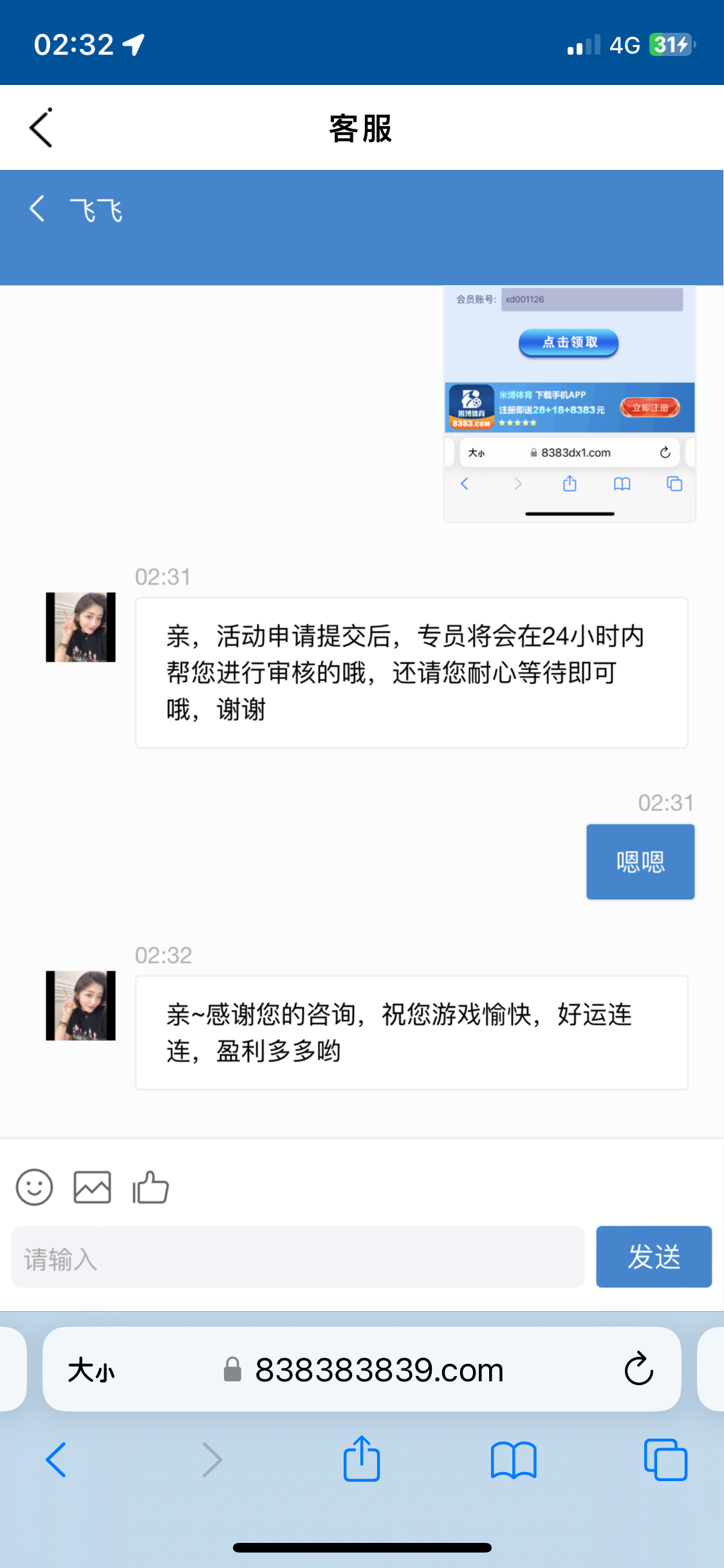Open the sent screenshot image in chat
Viewport: 724px width, 1568px height.
[x=570, y=404]
